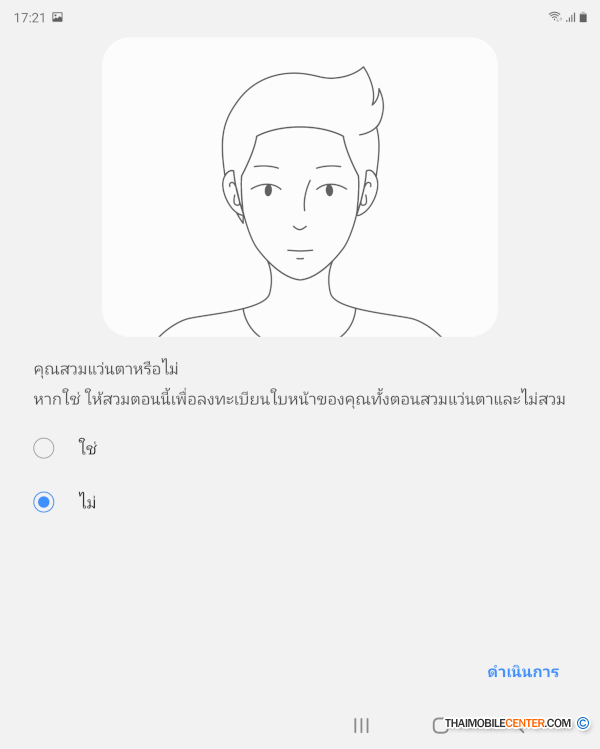Tap 'ดำเนินการ' to continue
The image size is (600, 749).
(522, 672)
